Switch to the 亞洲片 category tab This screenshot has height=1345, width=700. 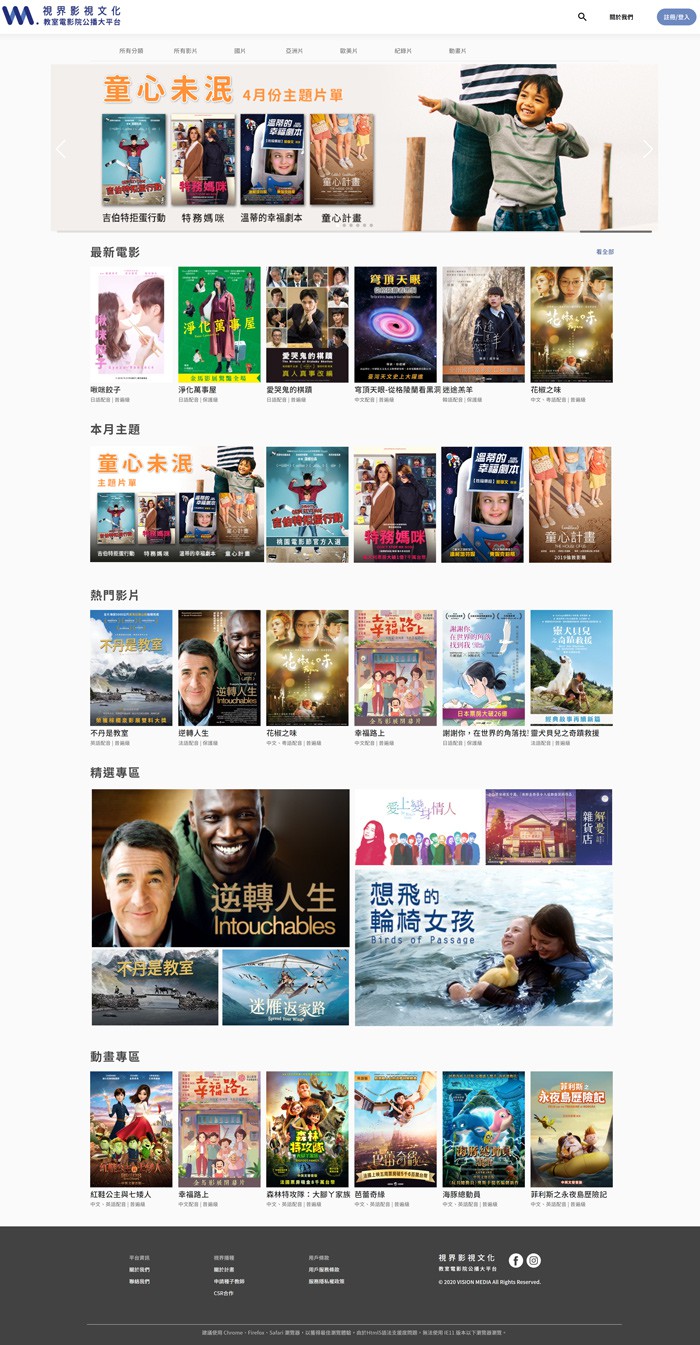[294, 50]
